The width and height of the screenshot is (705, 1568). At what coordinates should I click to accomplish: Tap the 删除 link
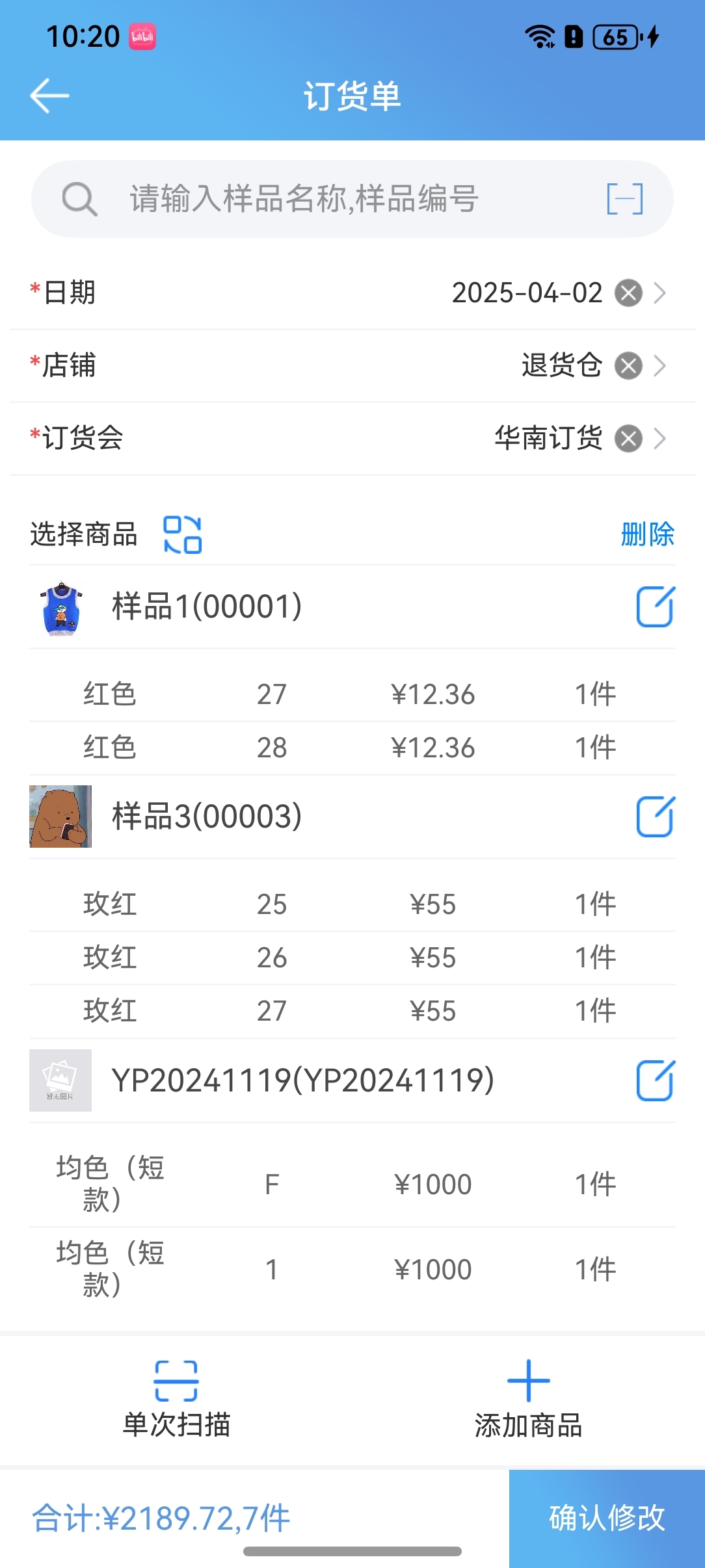tap(647, 534)
